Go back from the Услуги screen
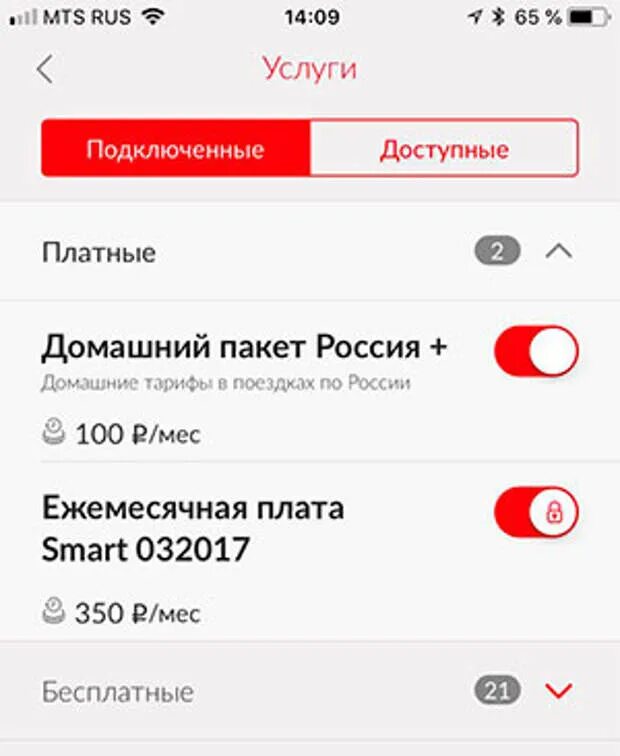 [x=44, y=69]
